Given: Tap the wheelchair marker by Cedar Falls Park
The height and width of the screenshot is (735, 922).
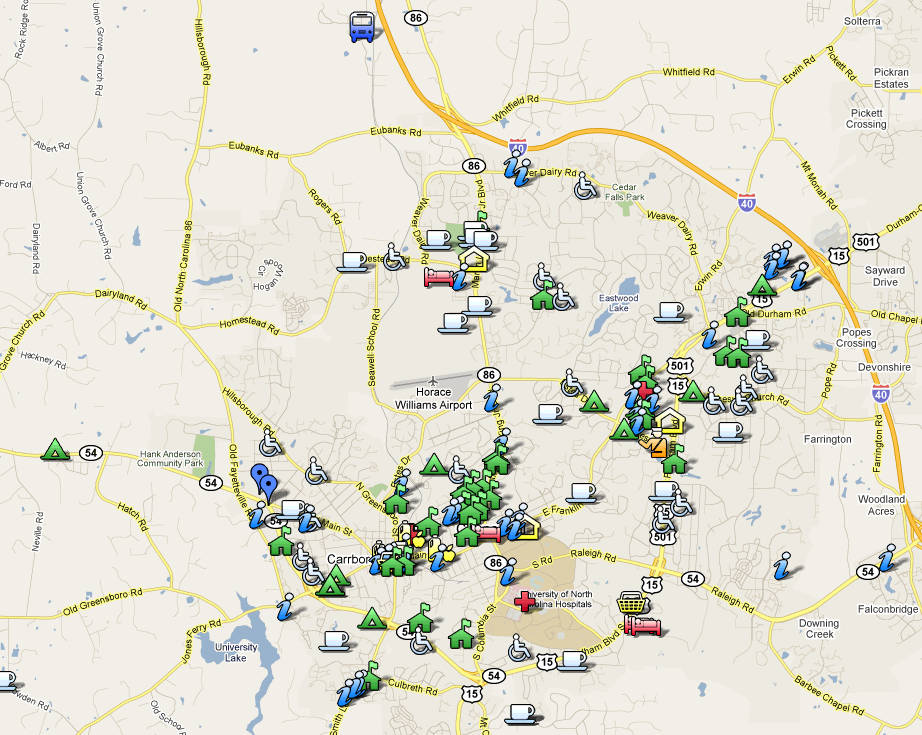Looking at the screenshot, I should tap(586, 185).
